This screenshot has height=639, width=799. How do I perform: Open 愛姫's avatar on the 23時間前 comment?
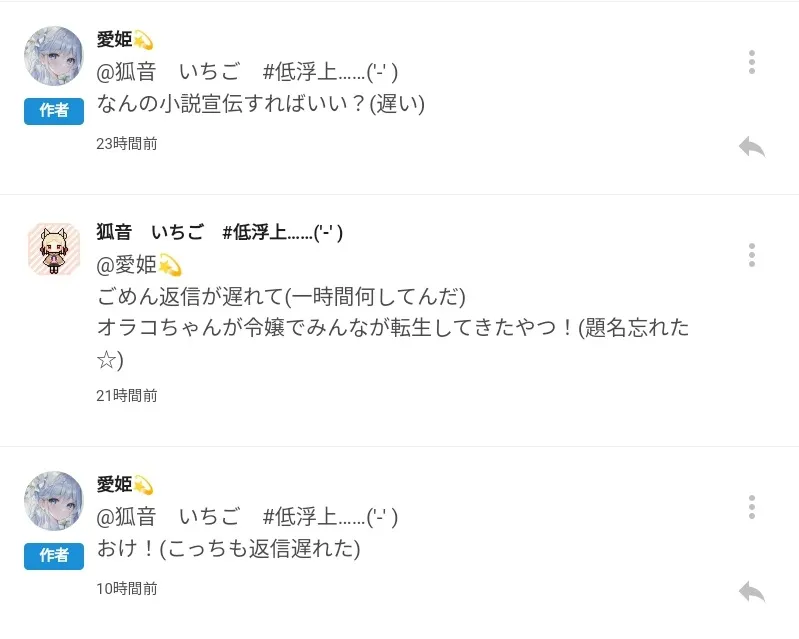(x=53, y=56)
